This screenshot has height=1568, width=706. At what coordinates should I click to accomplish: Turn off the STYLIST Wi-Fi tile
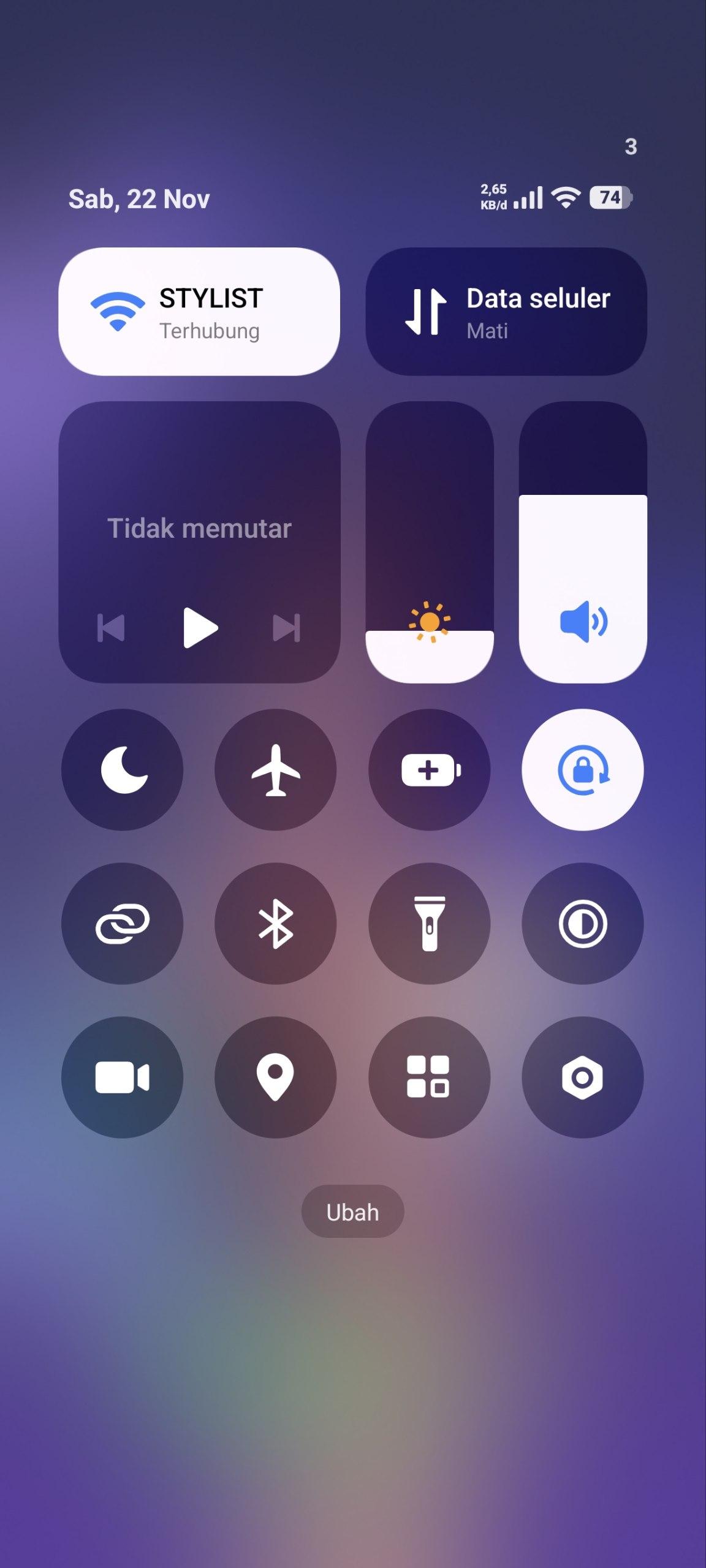(199, 312)
